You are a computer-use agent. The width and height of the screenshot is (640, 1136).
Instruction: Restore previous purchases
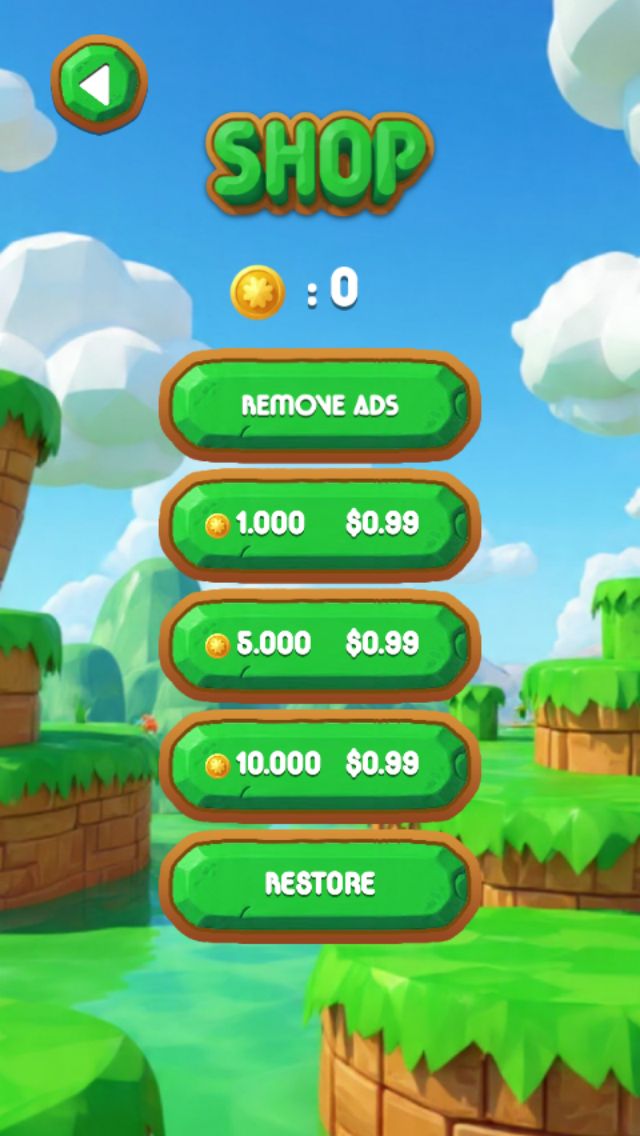(320, 884)
